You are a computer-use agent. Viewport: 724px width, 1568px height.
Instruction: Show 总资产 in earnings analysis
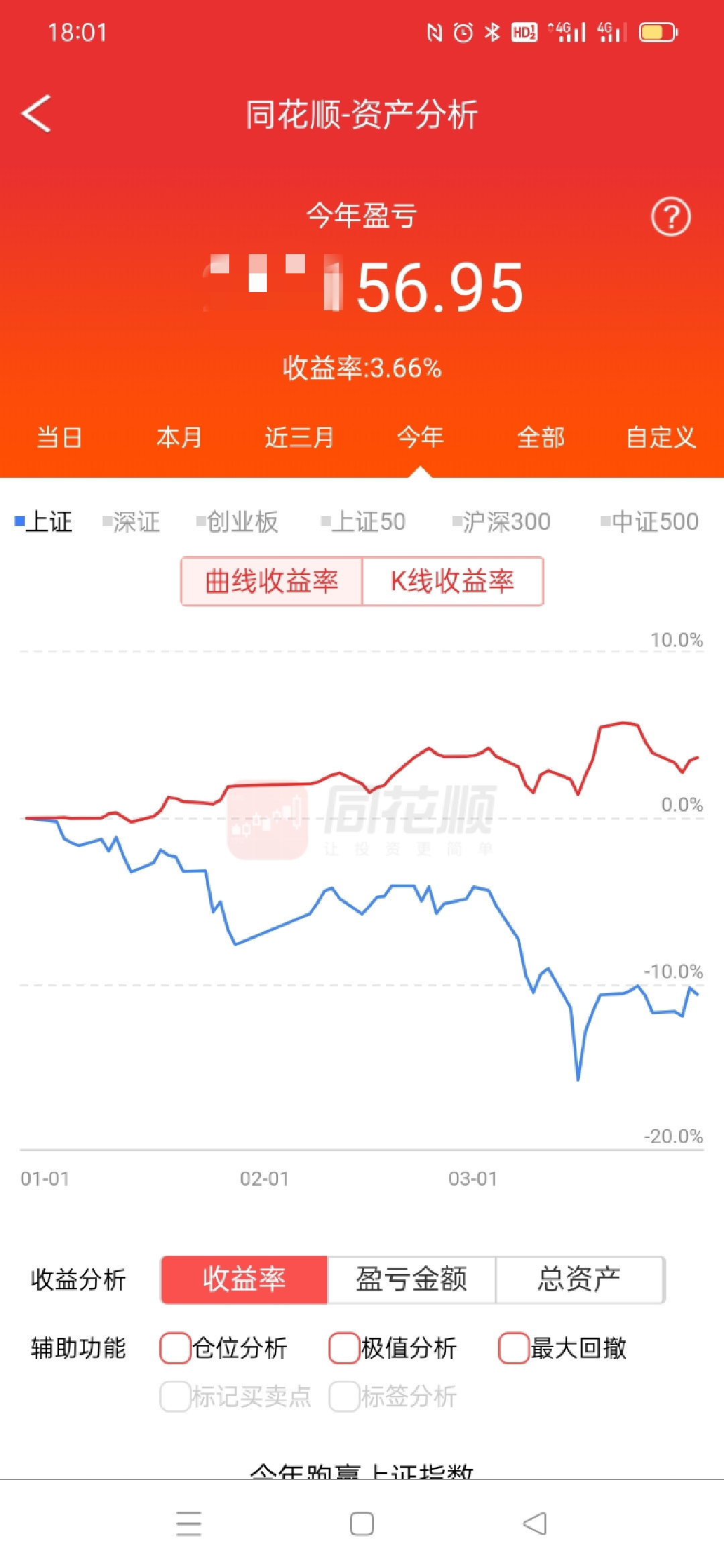(x=579, y=1279)
